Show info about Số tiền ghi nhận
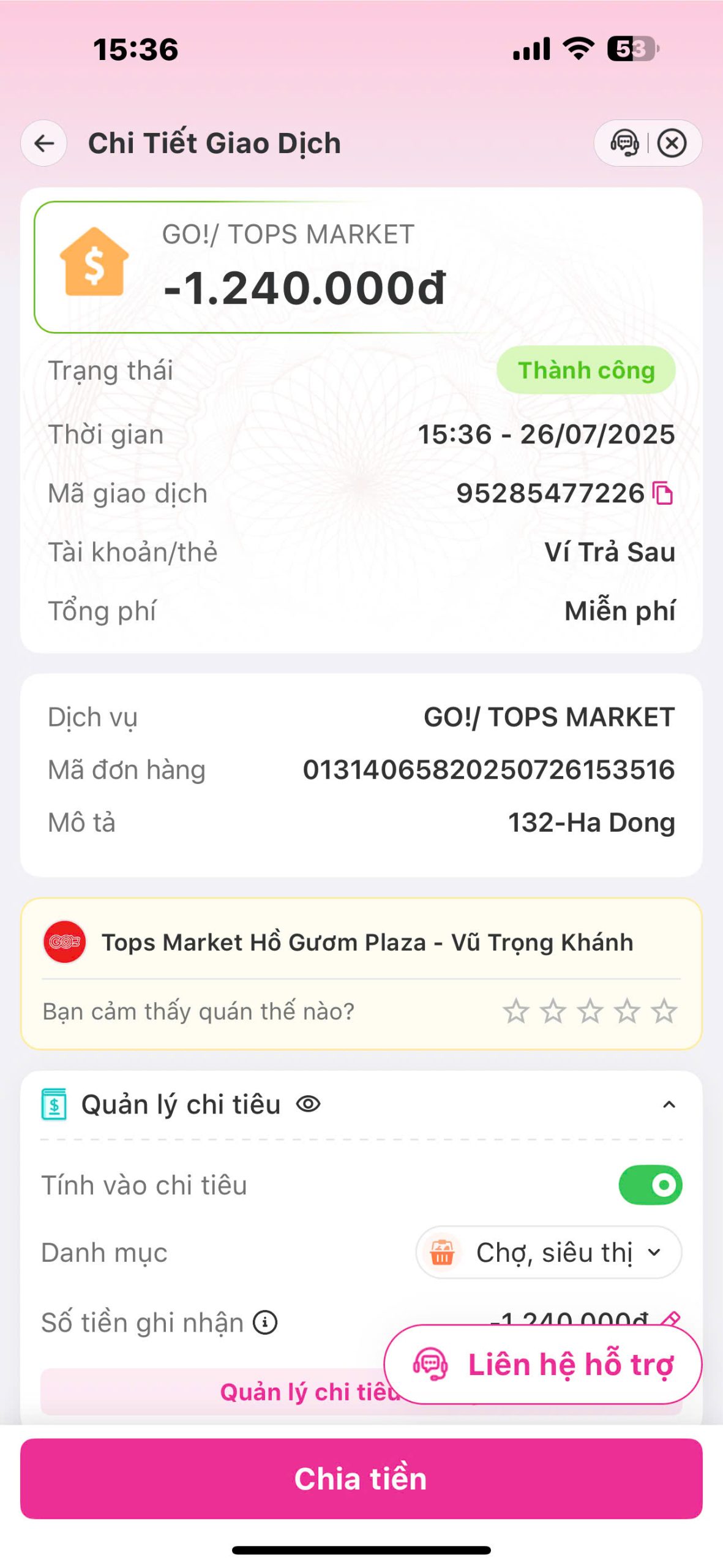Viewport: 723px width, 1568px height. pos(265,1322)
